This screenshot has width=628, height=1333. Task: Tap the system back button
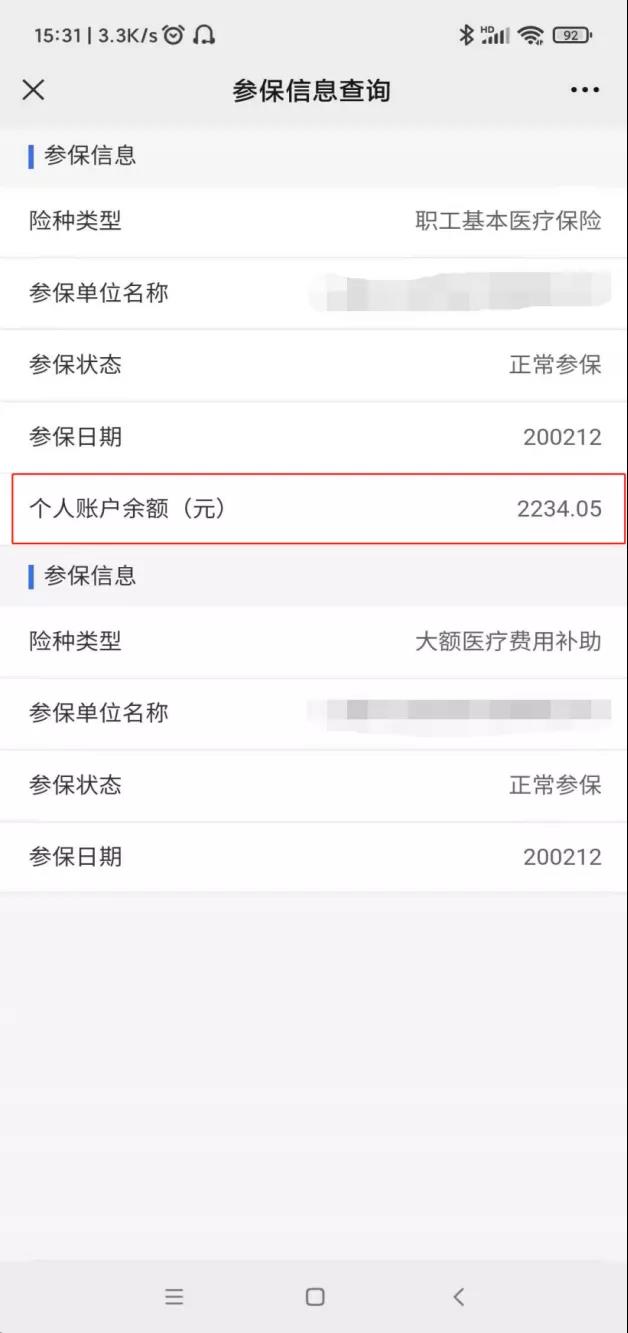tap(458, 1297)
